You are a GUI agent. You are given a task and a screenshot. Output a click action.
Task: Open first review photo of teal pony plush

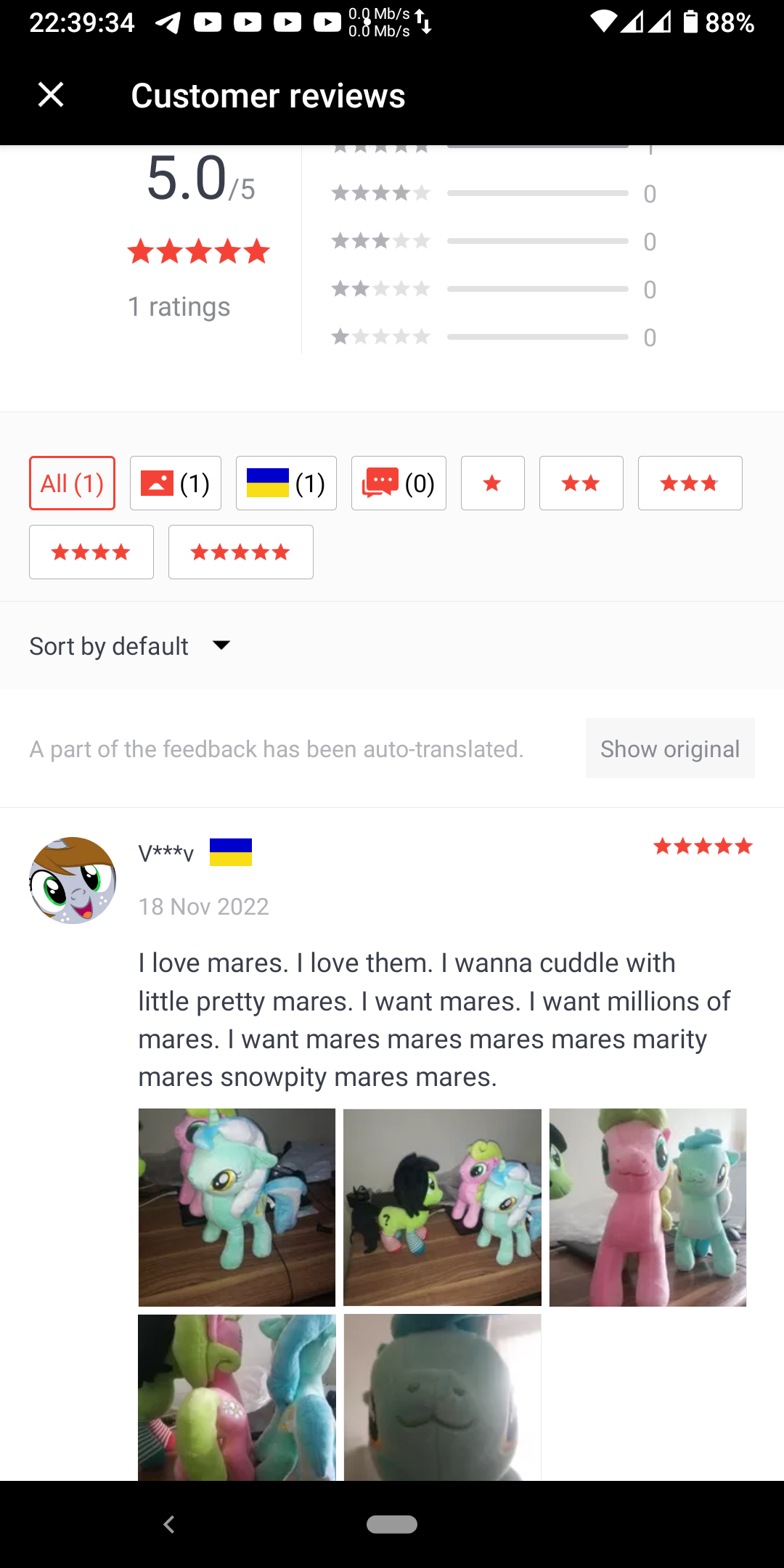pyautogui.click(x=237, y=1207)
